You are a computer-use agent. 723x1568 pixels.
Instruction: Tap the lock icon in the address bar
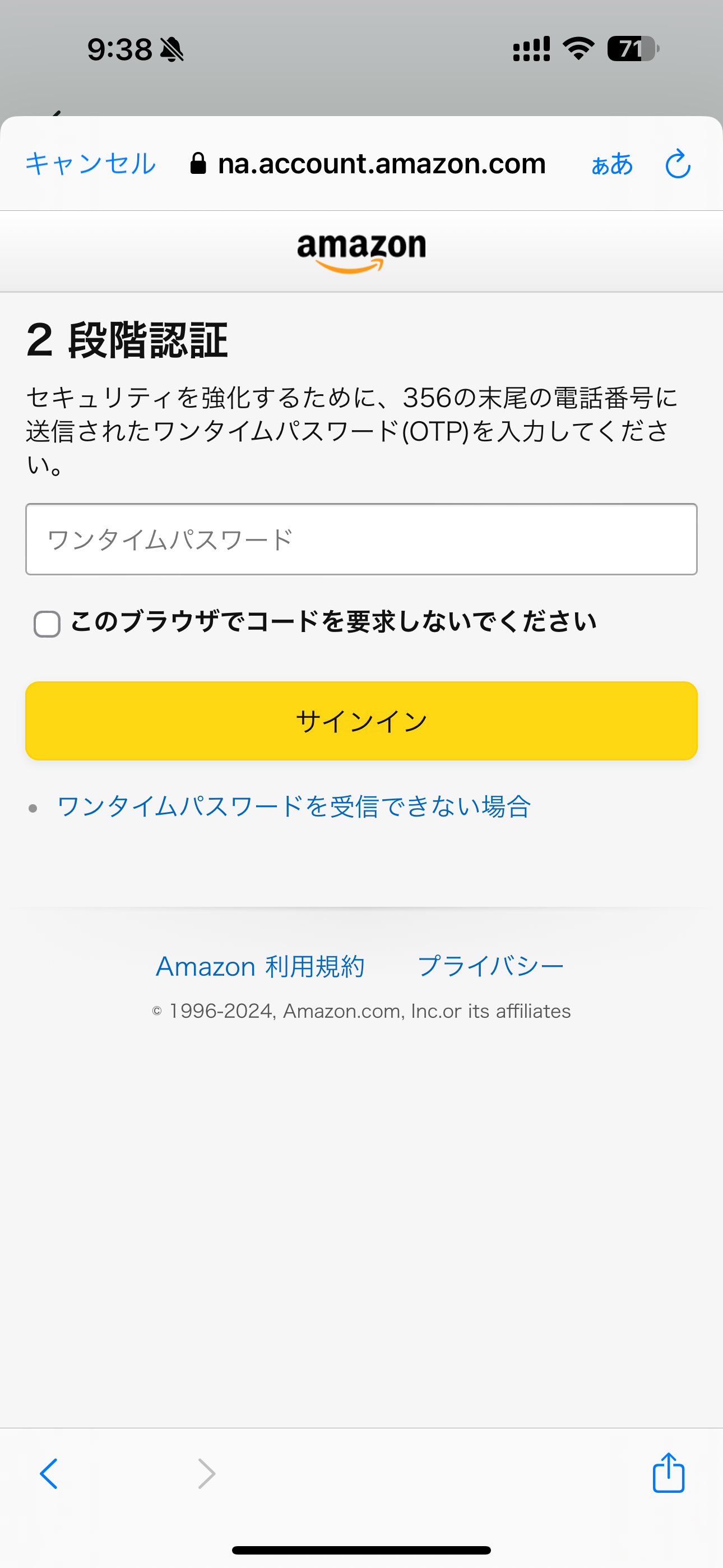199,163
